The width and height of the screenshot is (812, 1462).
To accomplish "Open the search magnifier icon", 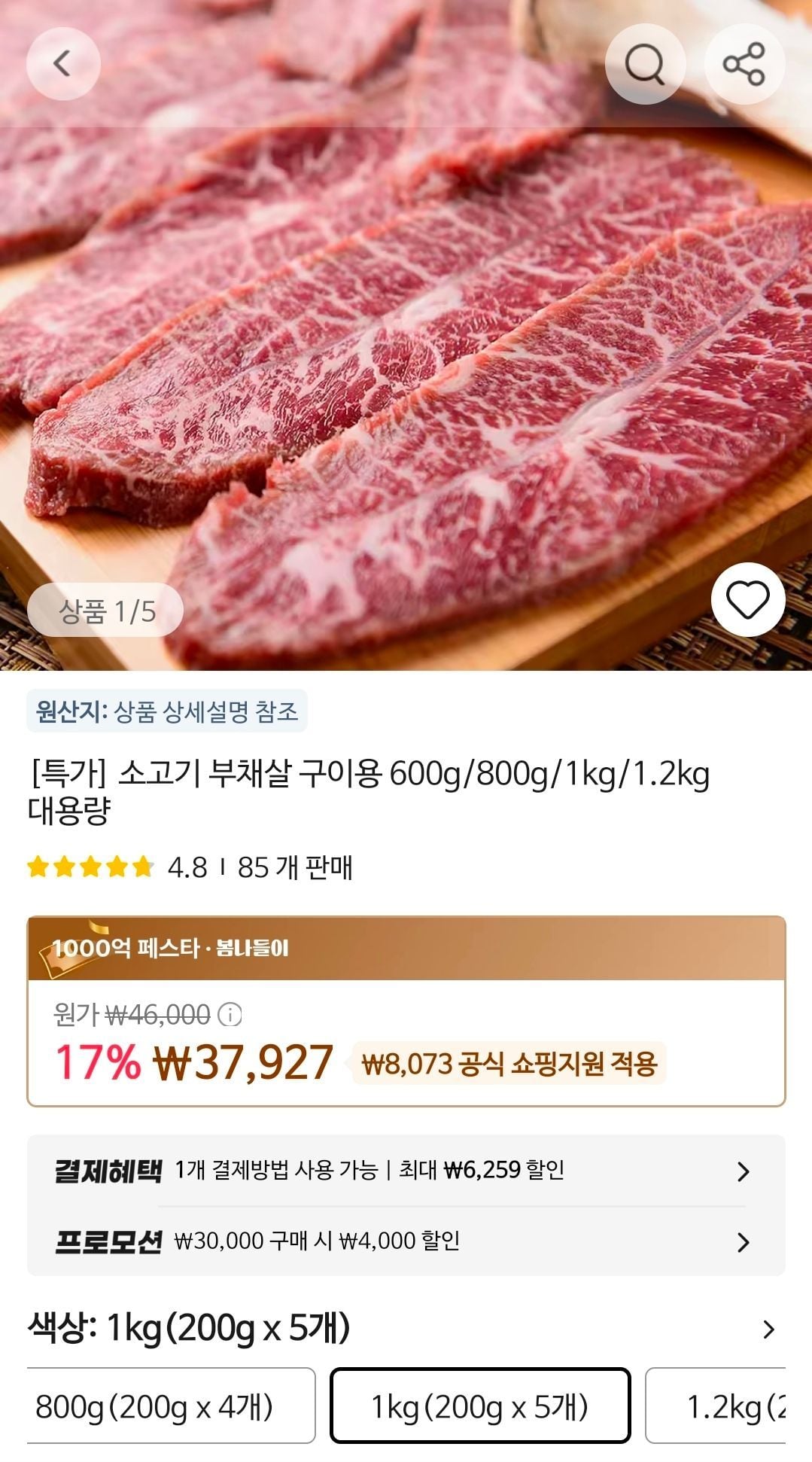I will 645,63.
